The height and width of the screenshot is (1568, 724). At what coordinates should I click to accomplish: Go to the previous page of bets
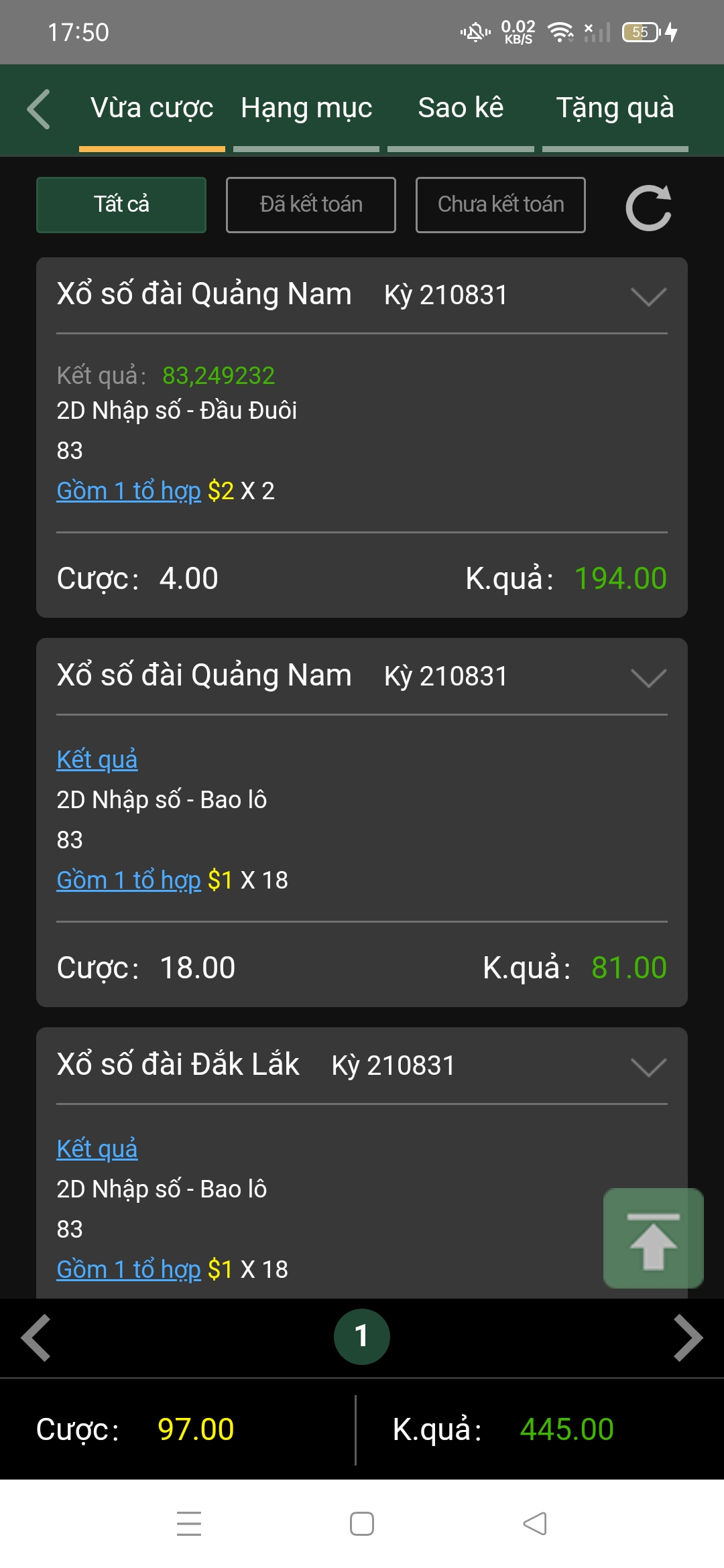pyautogui.click(x=36, y=1336)
